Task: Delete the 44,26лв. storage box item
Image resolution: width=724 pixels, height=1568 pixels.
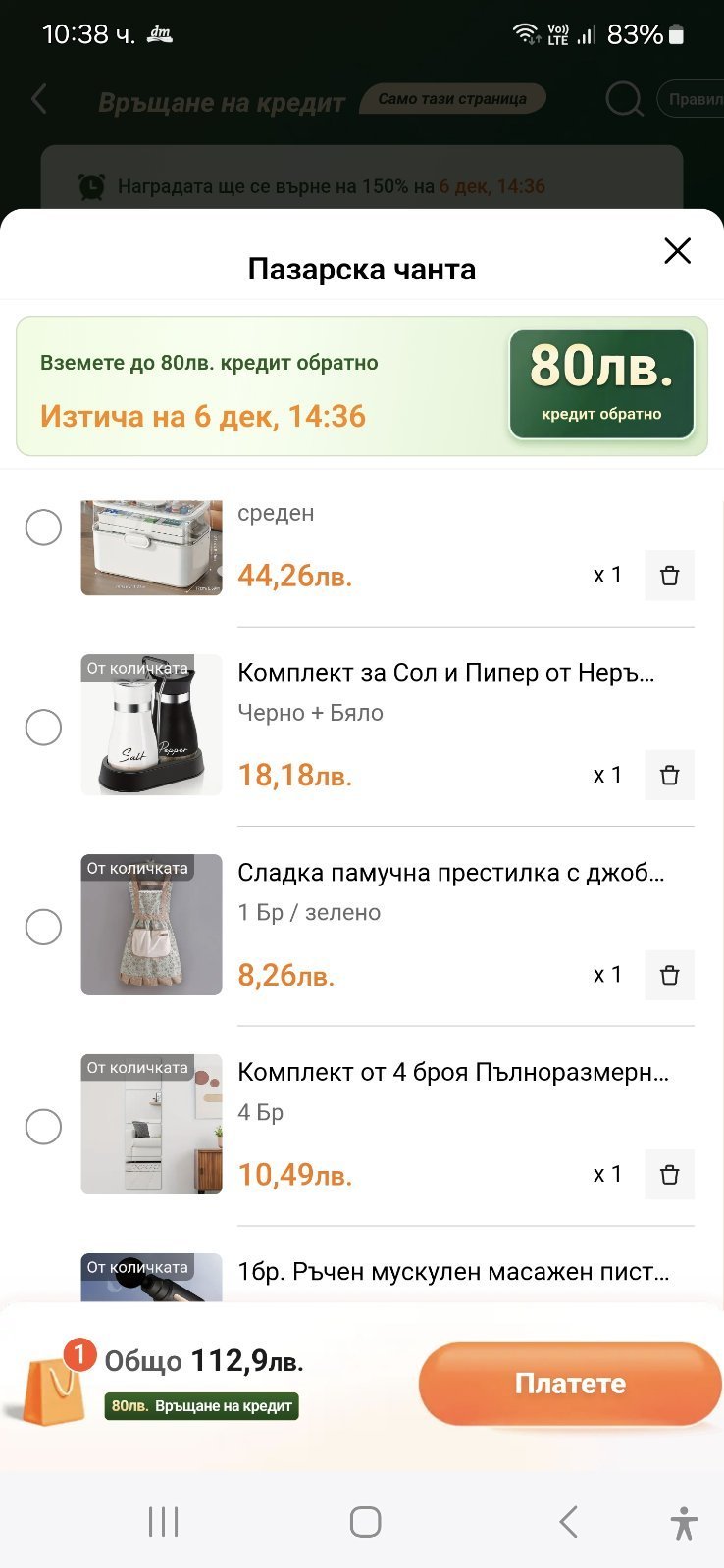Action: [x=669, y=576]
